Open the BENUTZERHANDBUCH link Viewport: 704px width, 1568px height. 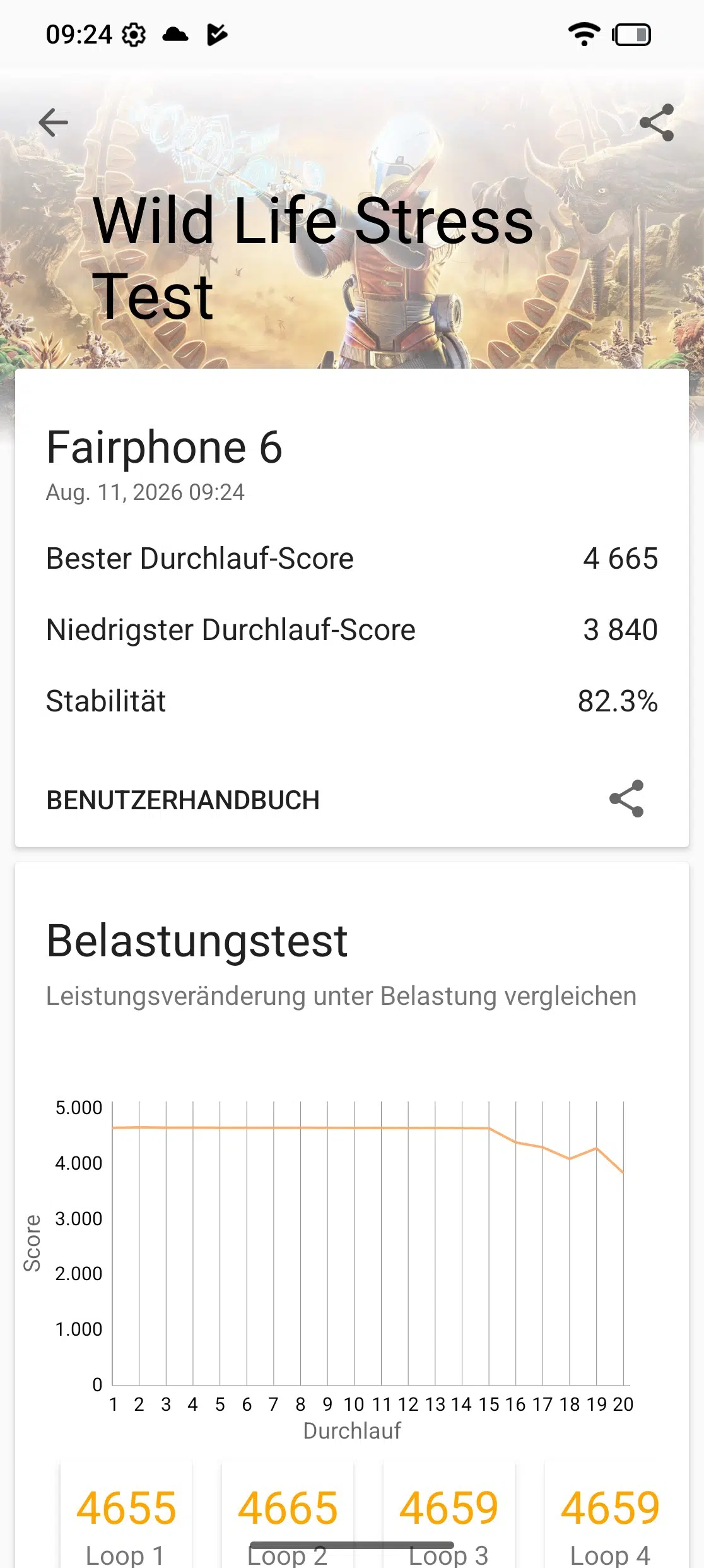(x=183, y=800)
